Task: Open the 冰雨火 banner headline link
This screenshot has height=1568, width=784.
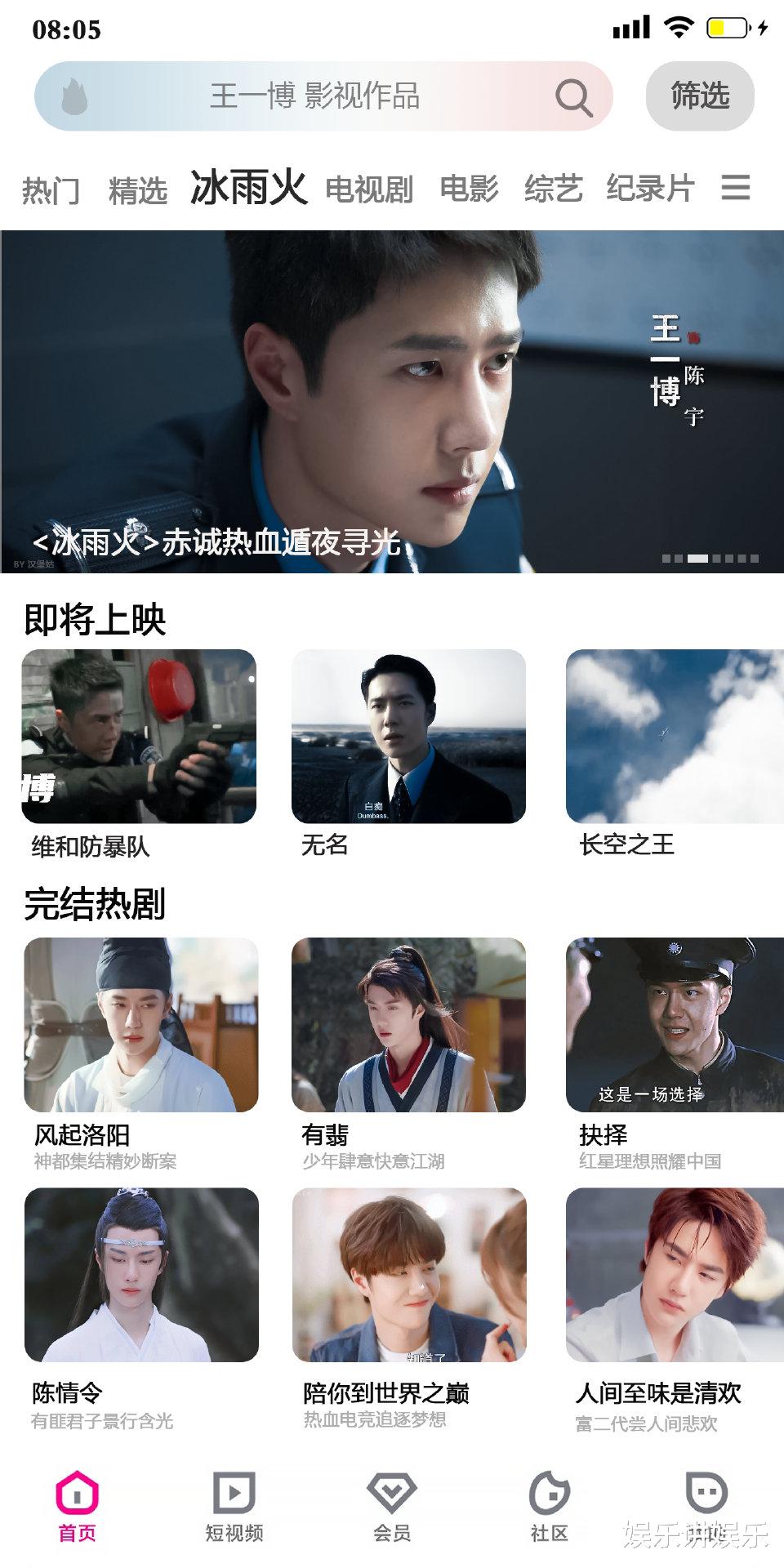Action: coord(216,541)
